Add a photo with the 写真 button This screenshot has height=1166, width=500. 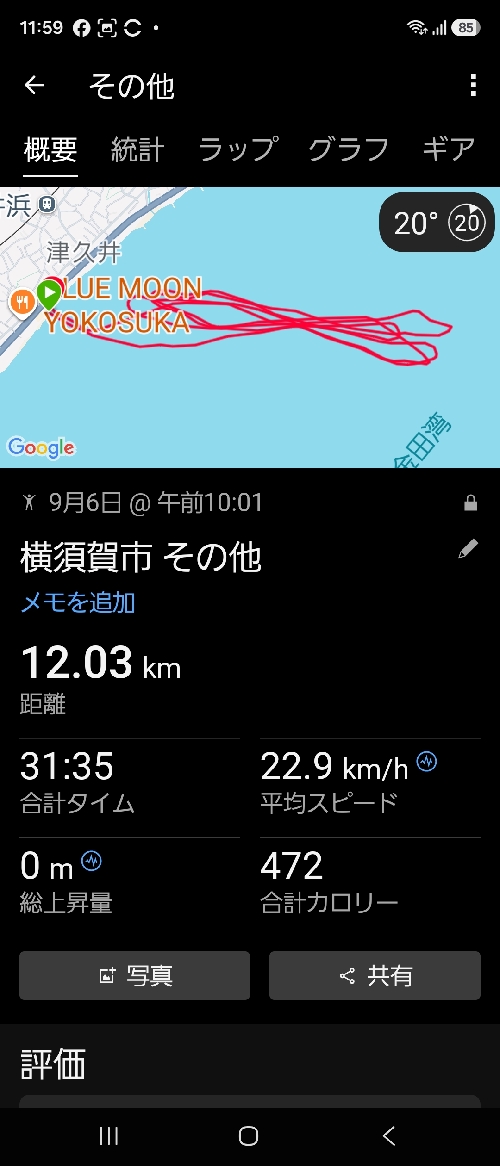point(135,976)
